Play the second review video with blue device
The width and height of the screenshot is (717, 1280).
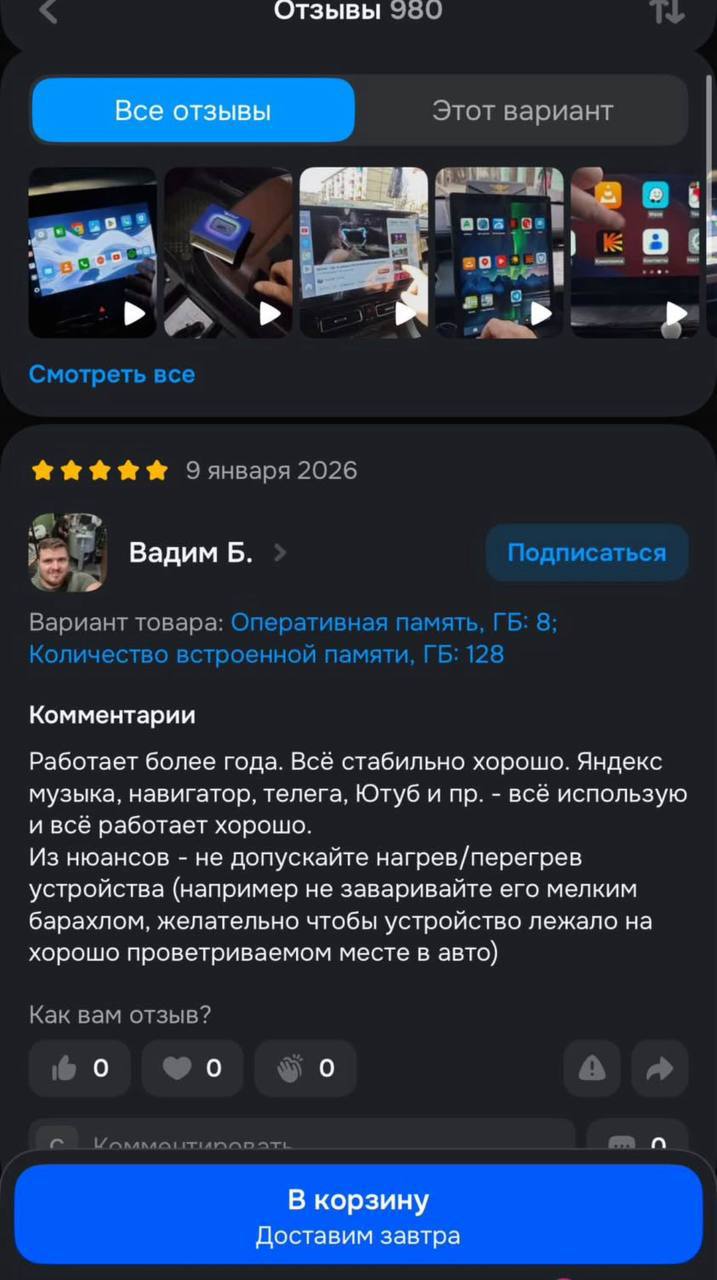(228, 252)
